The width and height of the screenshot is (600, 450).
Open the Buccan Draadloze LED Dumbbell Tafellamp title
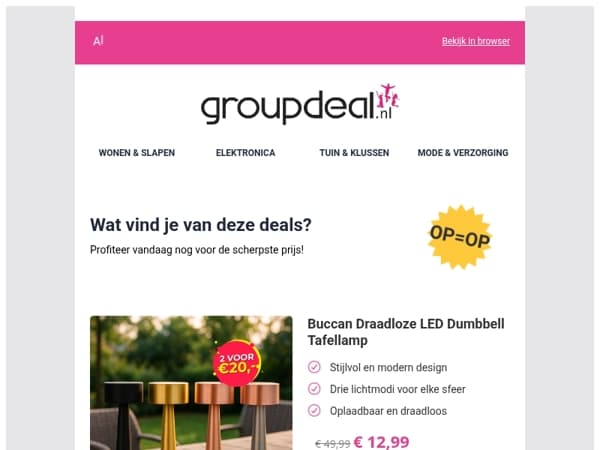(x=406, y=332)
